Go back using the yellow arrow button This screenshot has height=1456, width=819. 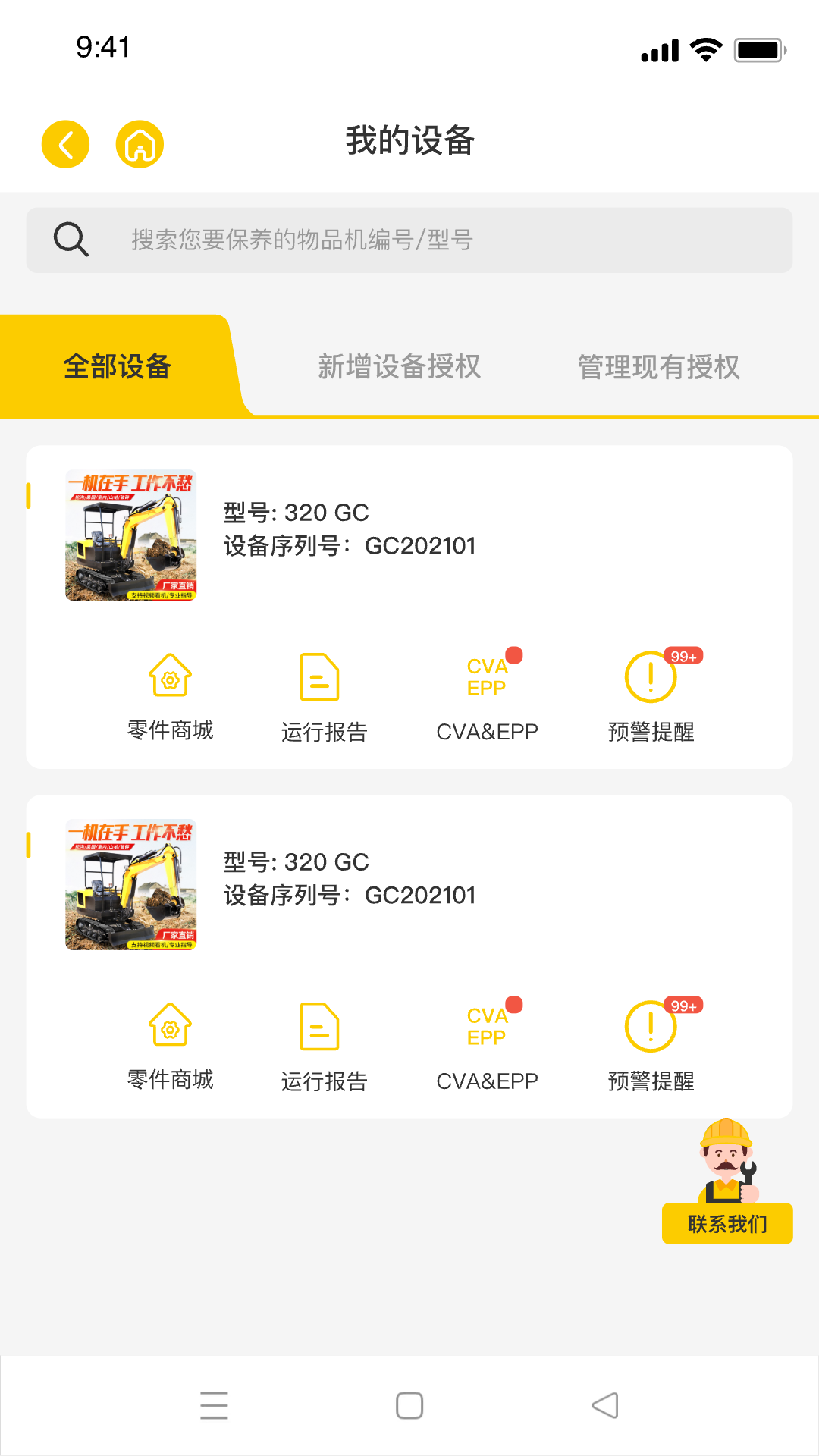[x=65, y=144]
